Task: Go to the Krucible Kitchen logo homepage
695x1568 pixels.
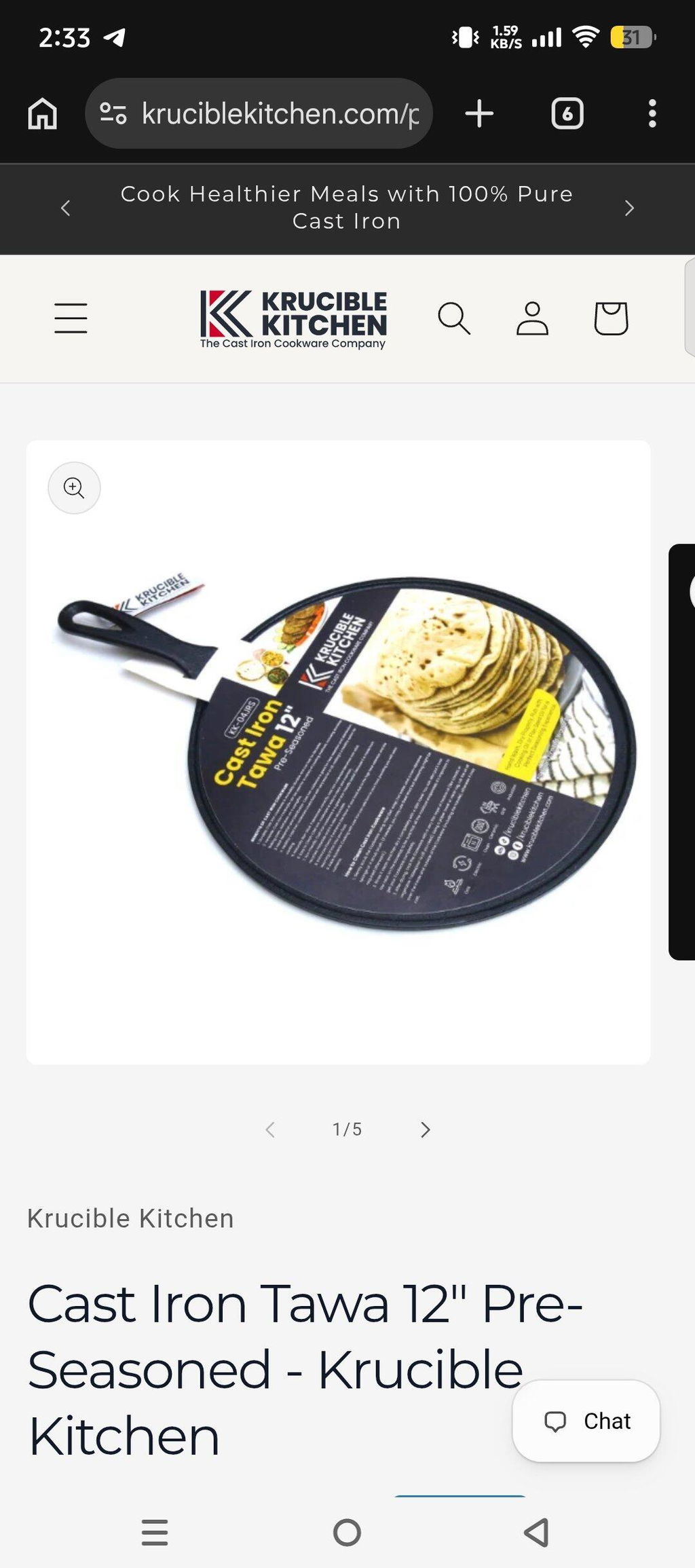Action: point(293,319)
